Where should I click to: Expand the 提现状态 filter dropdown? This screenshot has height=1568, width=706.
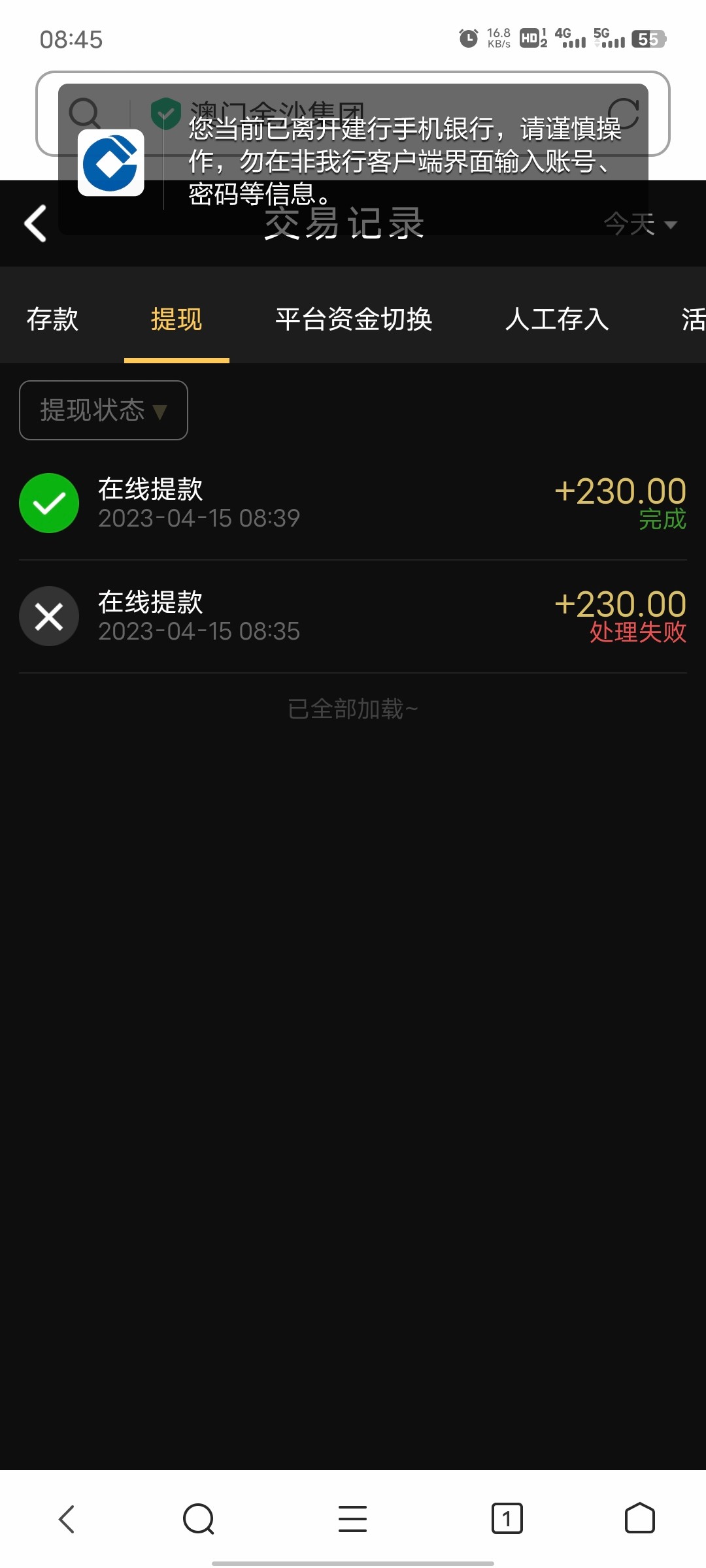coord(103,410)
